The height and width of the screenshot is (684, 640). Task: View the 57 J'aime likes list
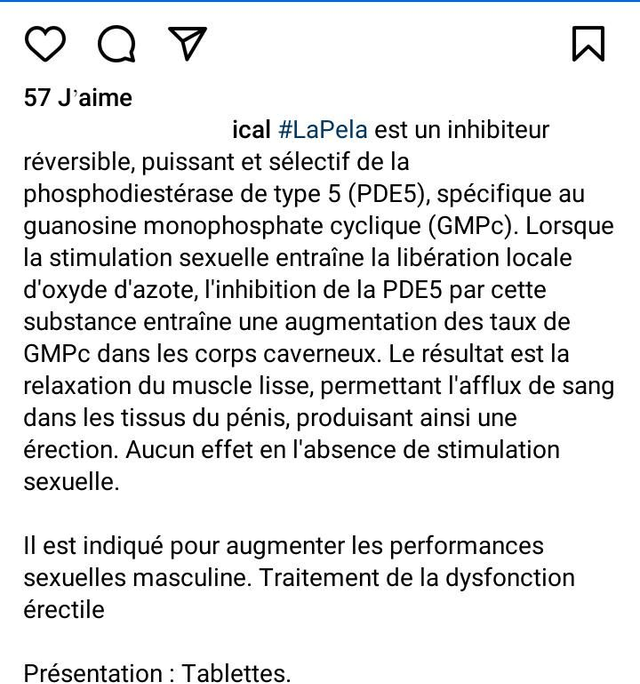click(78, 98)
